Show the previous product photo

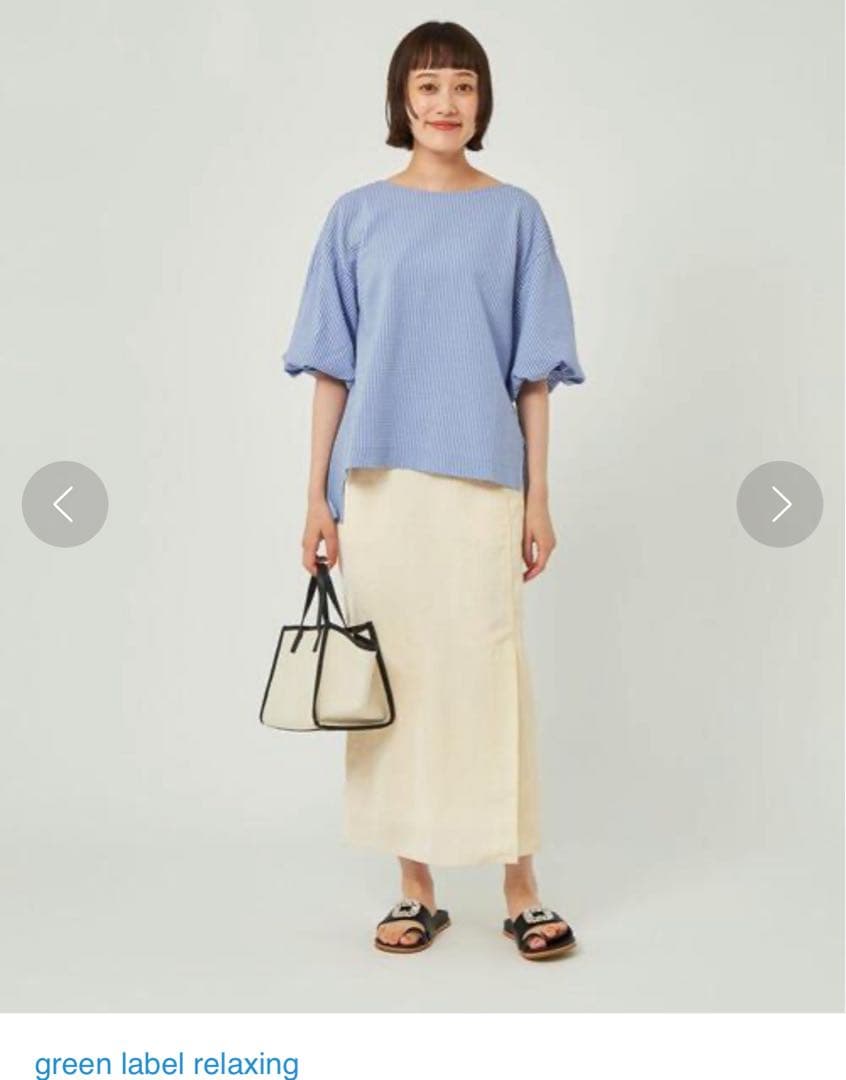coord(65,504)
